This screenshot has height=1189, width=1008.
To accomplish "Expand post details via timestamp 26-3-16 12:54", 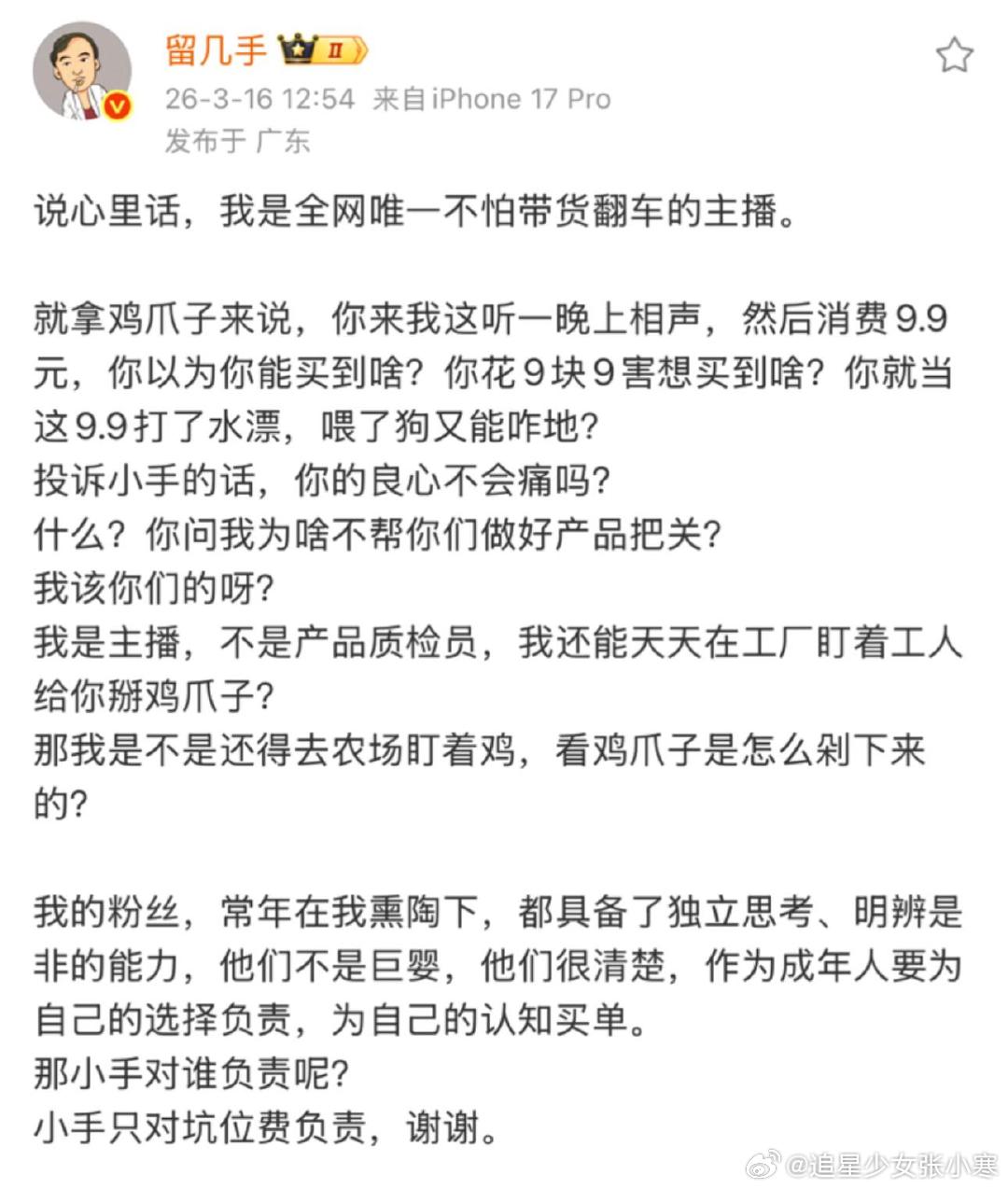I will point(258,97).
